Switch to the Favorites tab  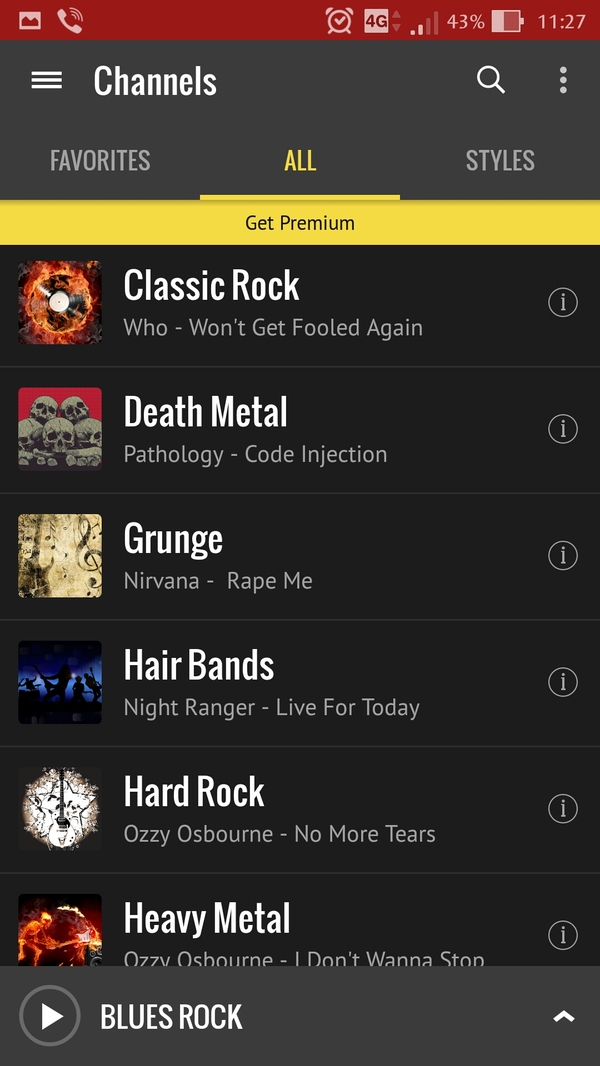point(100,161)
